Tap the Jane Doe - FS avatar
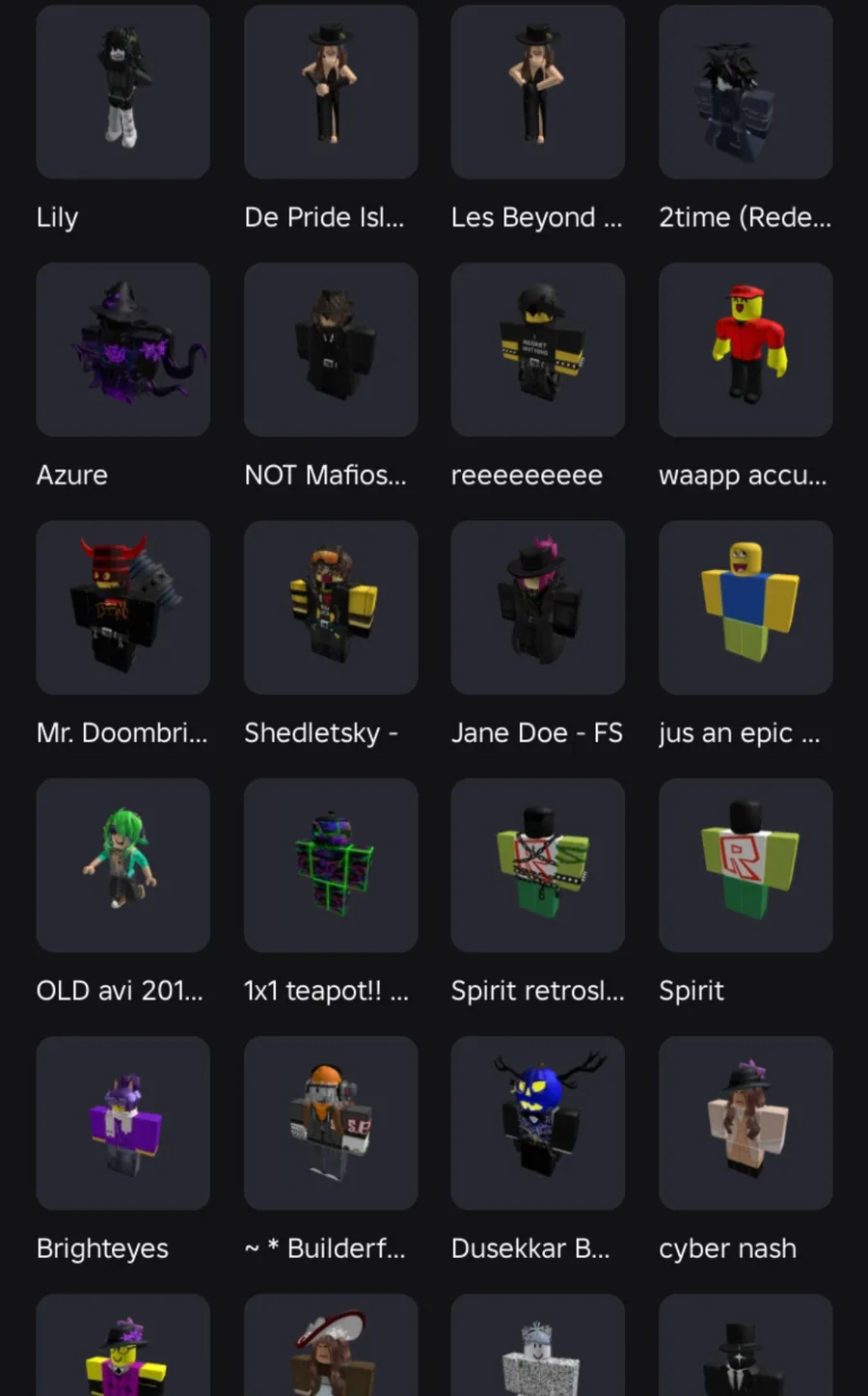Viewport: 868px width, 1396px height. [537, 607]
